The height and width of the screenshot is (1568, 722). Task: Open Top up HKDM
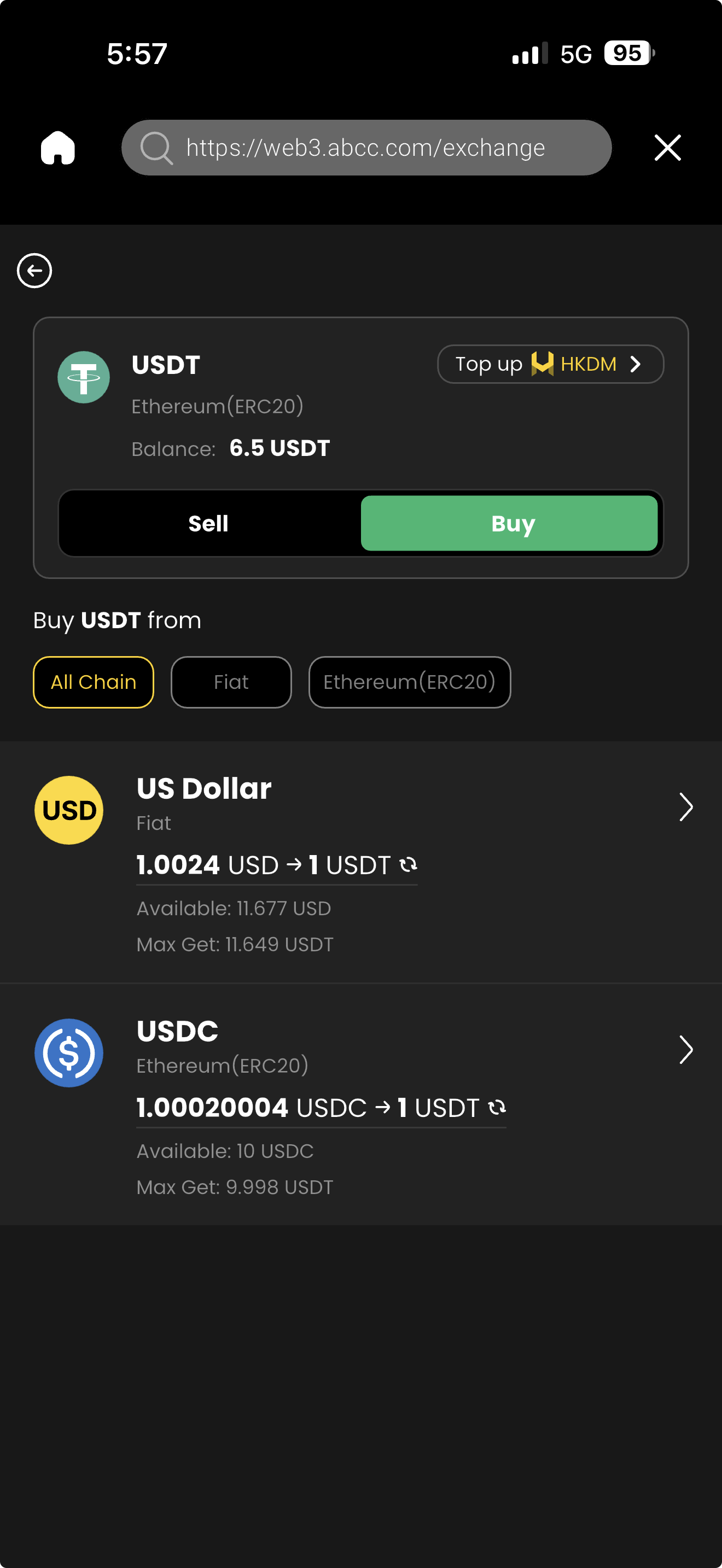coord(550,364)
